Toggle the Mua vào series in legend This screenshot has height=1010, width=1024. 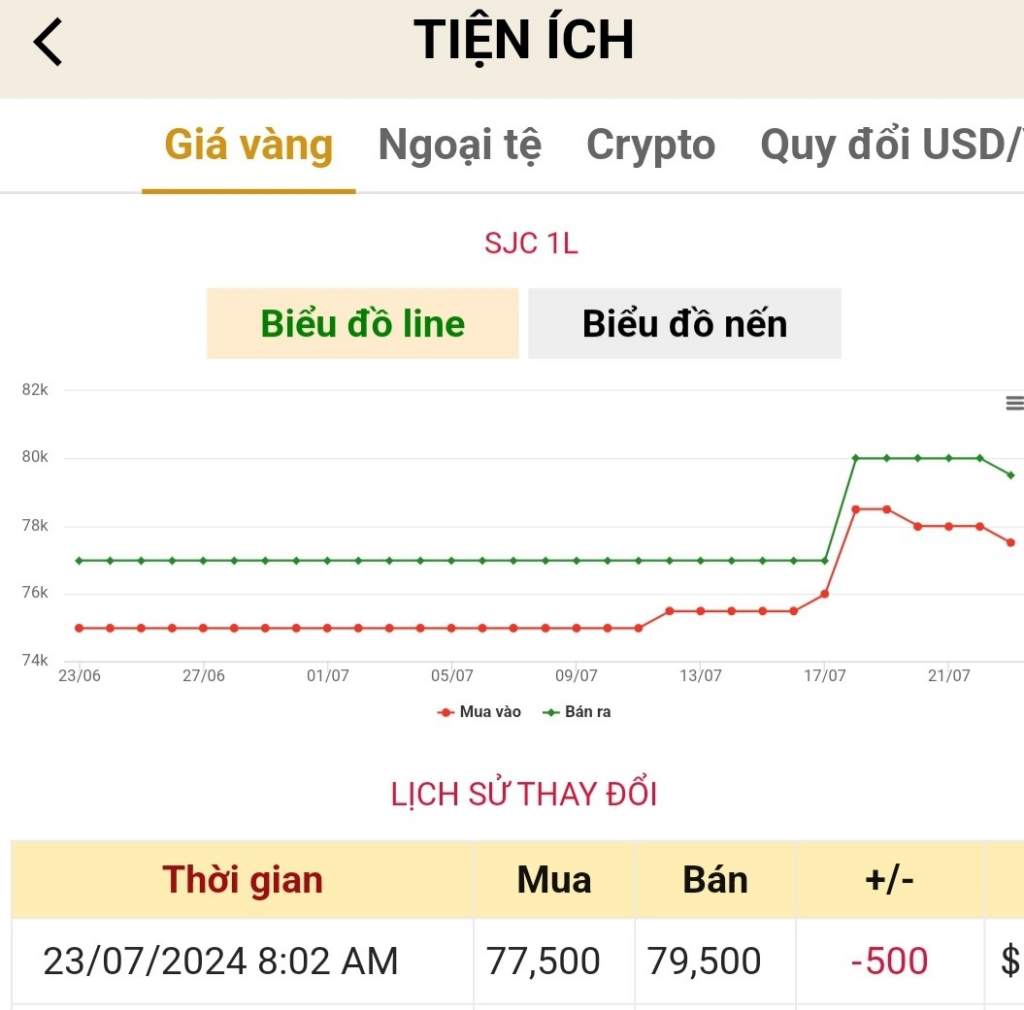click(480, 712)
